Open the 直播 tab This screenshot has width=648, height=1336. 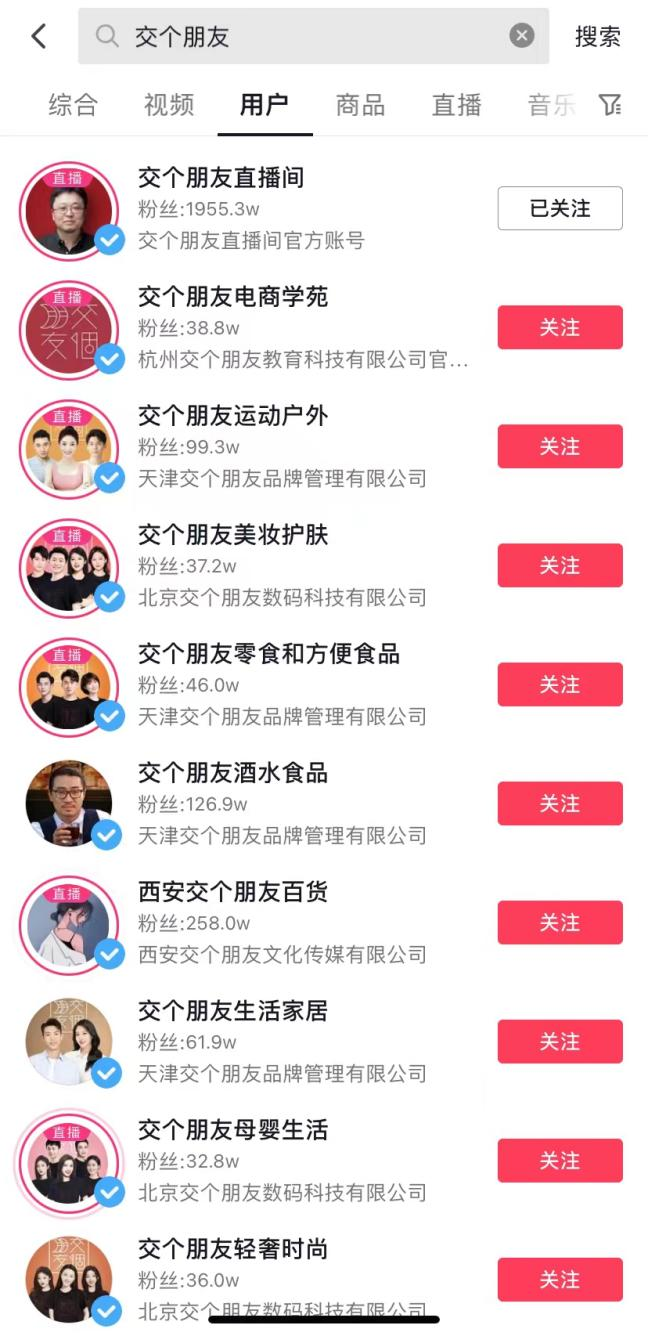click(456, 104)
